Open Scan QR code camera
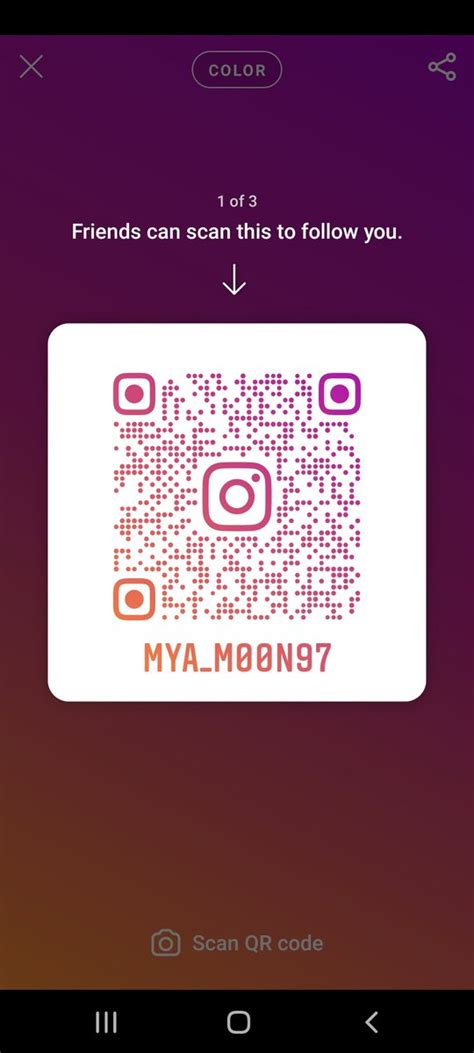 tap(237, 943)
